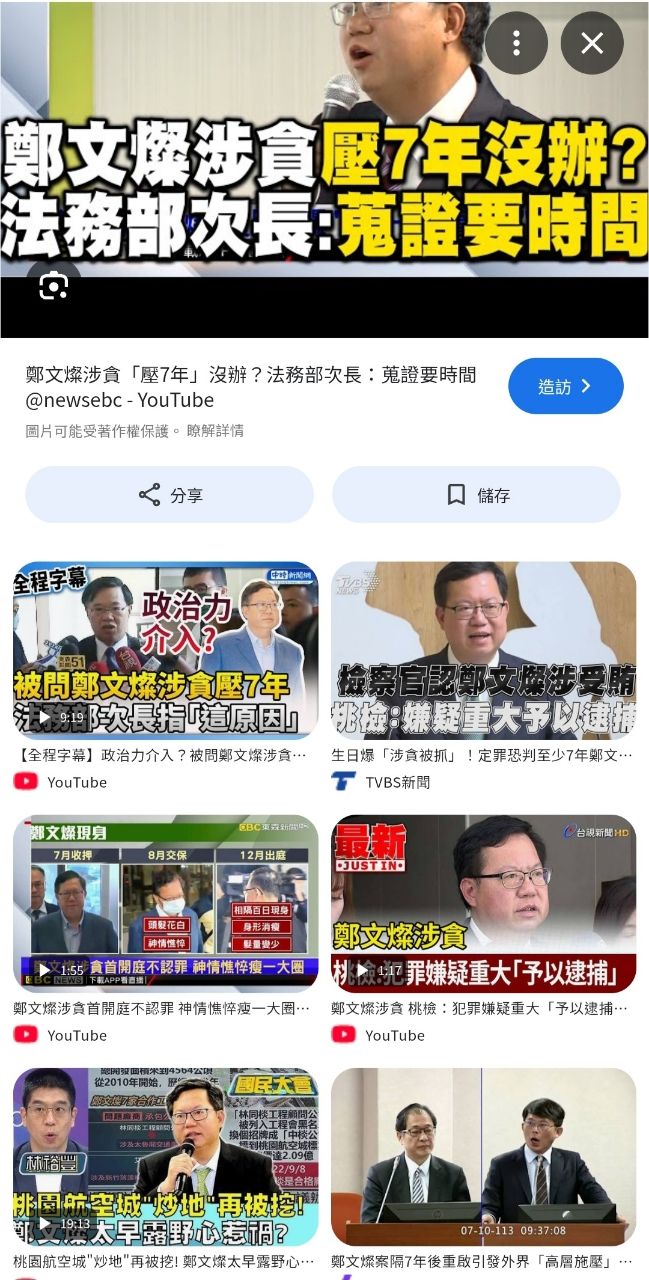Search this image with Google Lens
Screen dimensions: 649x1280
53,287
